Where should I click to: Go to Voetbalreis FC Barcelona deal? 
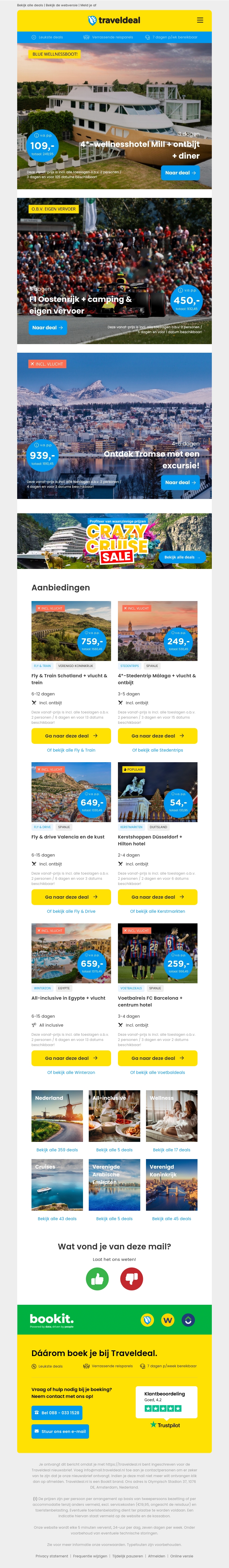pyautogui.click(x=157, y=1058)
